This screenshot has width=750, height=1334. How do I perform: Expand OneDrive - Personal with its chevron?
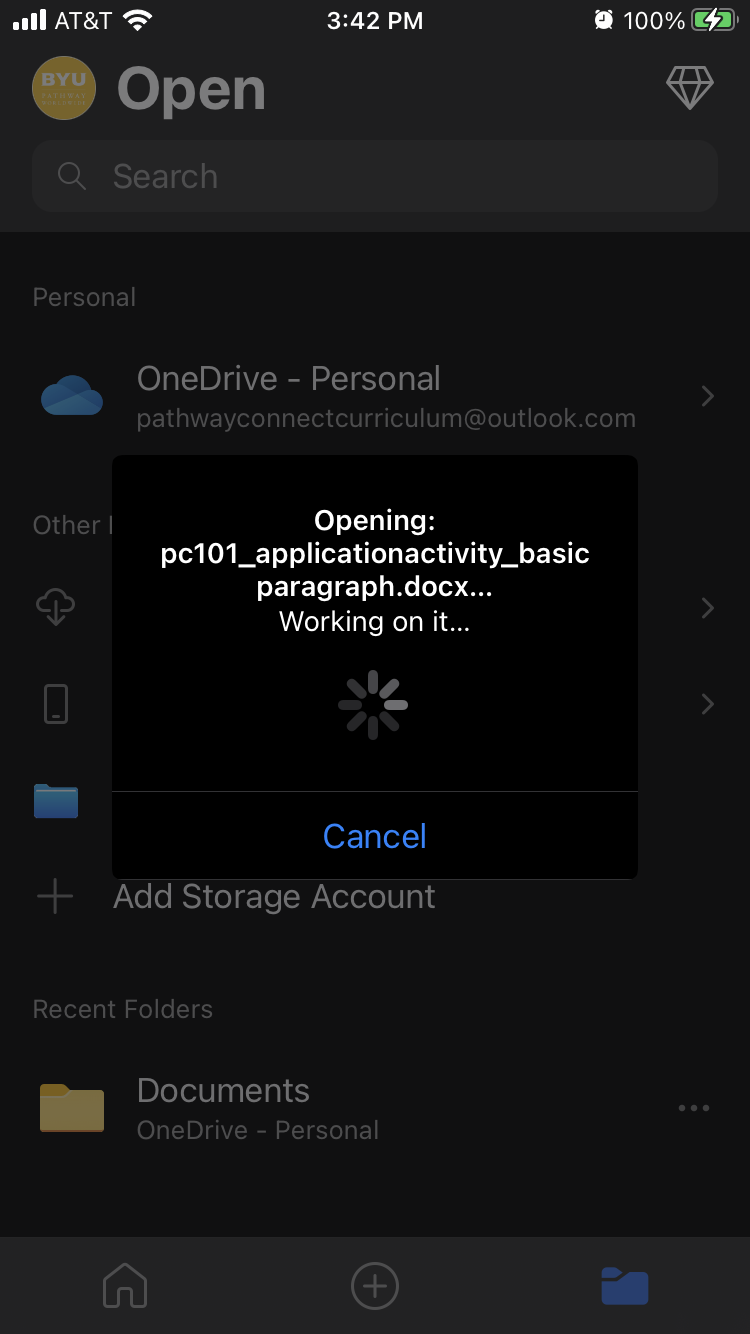pos(707,396)
